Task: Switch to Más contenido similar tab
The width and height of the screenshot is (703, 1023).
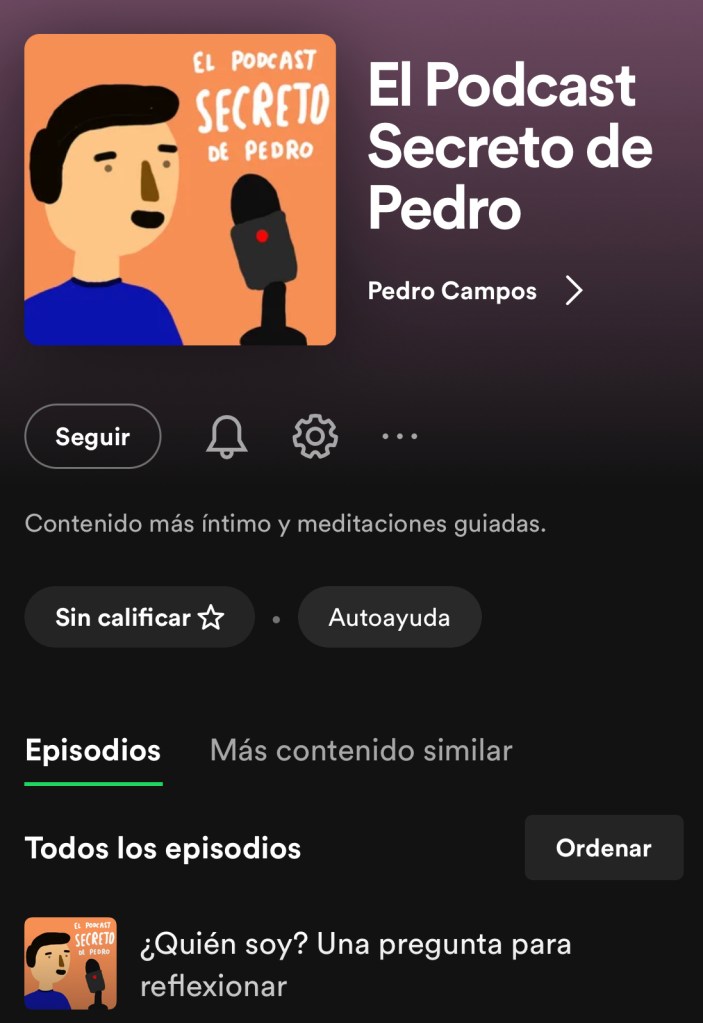Action: click(x=361, y=750)
